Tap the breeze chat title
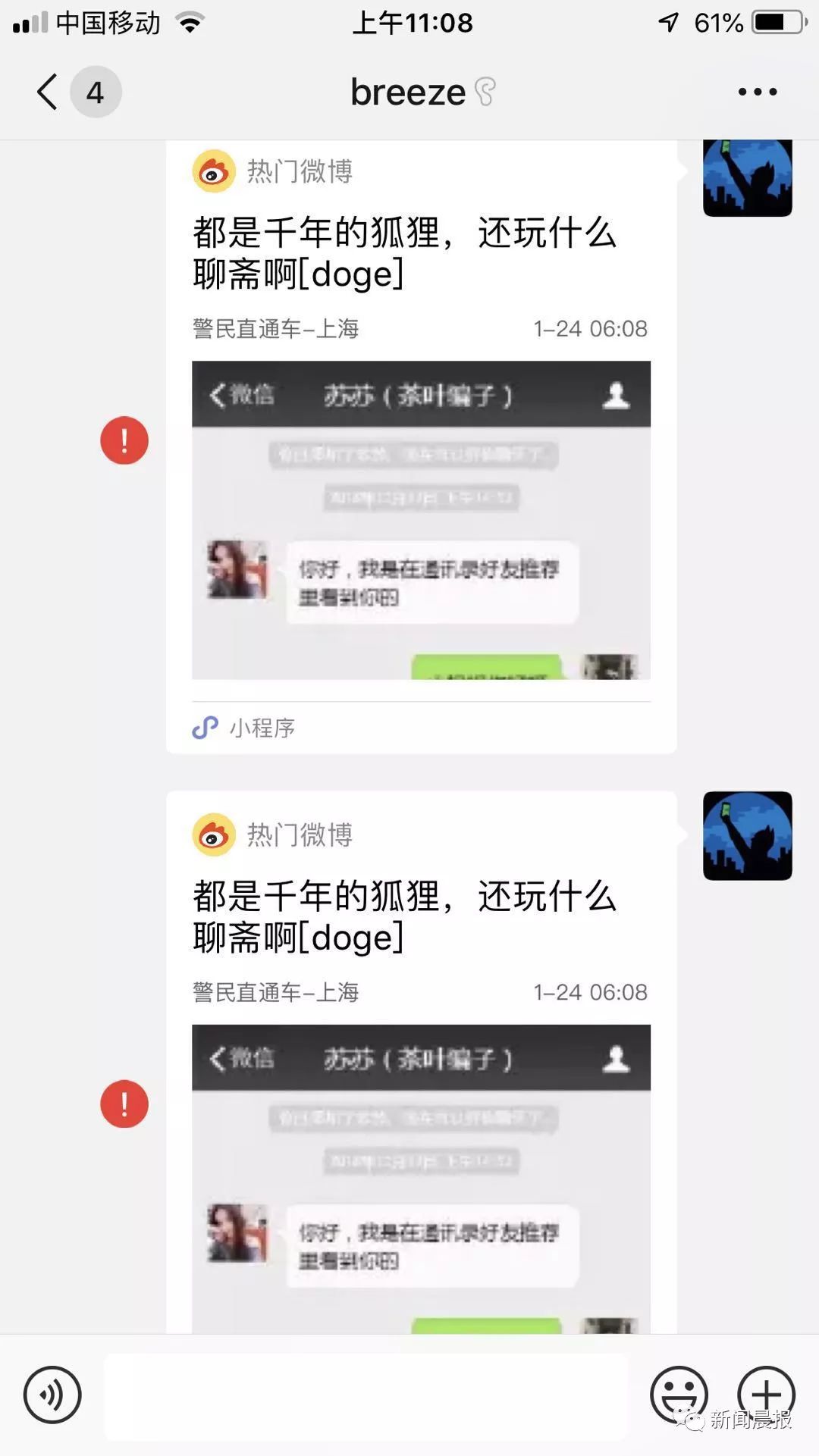819x1456 pixels. click(407, 91)
